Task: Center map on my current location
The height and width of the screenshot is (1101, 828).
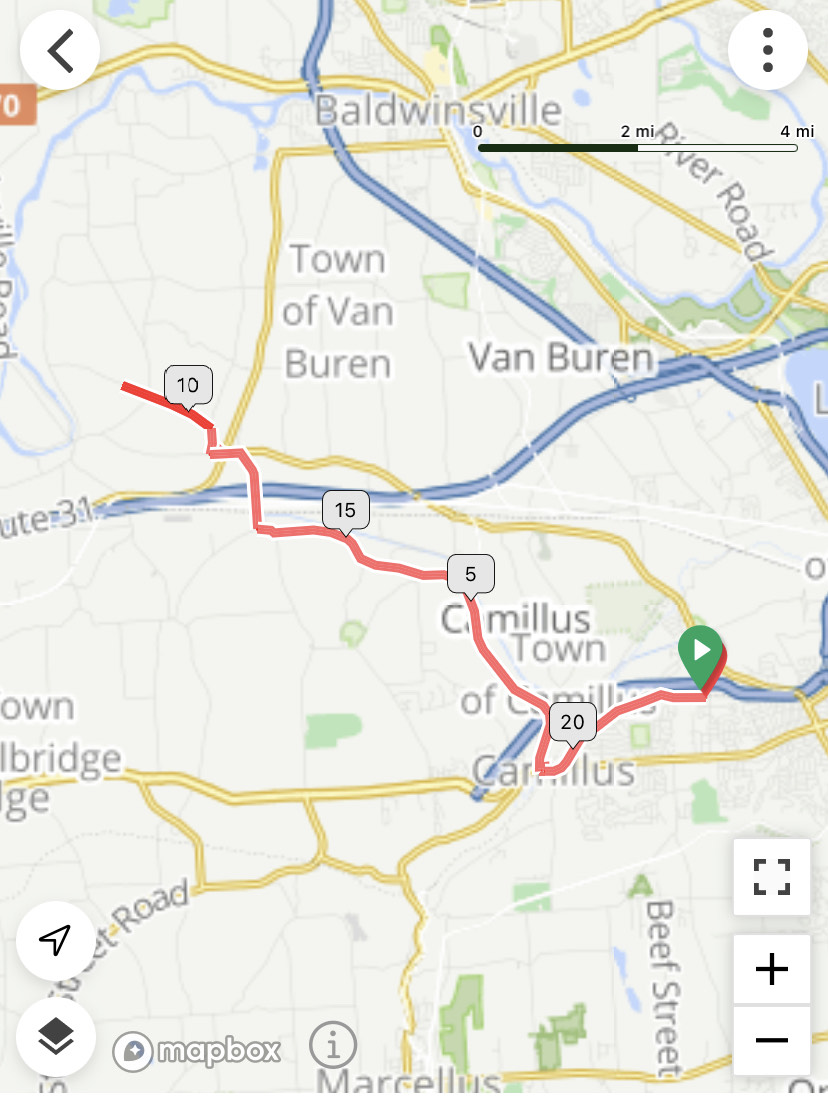Action: [55, 940]
